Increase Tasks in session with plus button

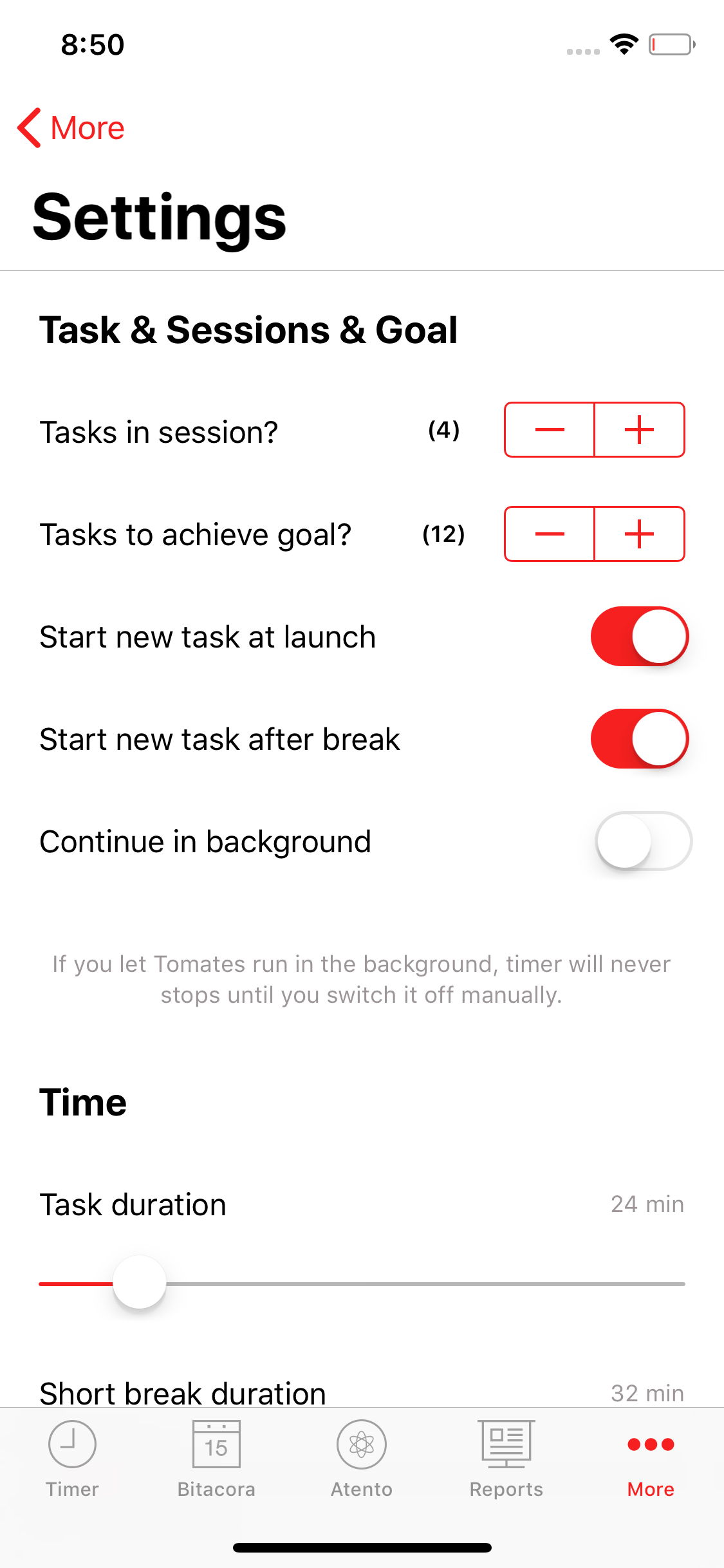tap(639, 429)
